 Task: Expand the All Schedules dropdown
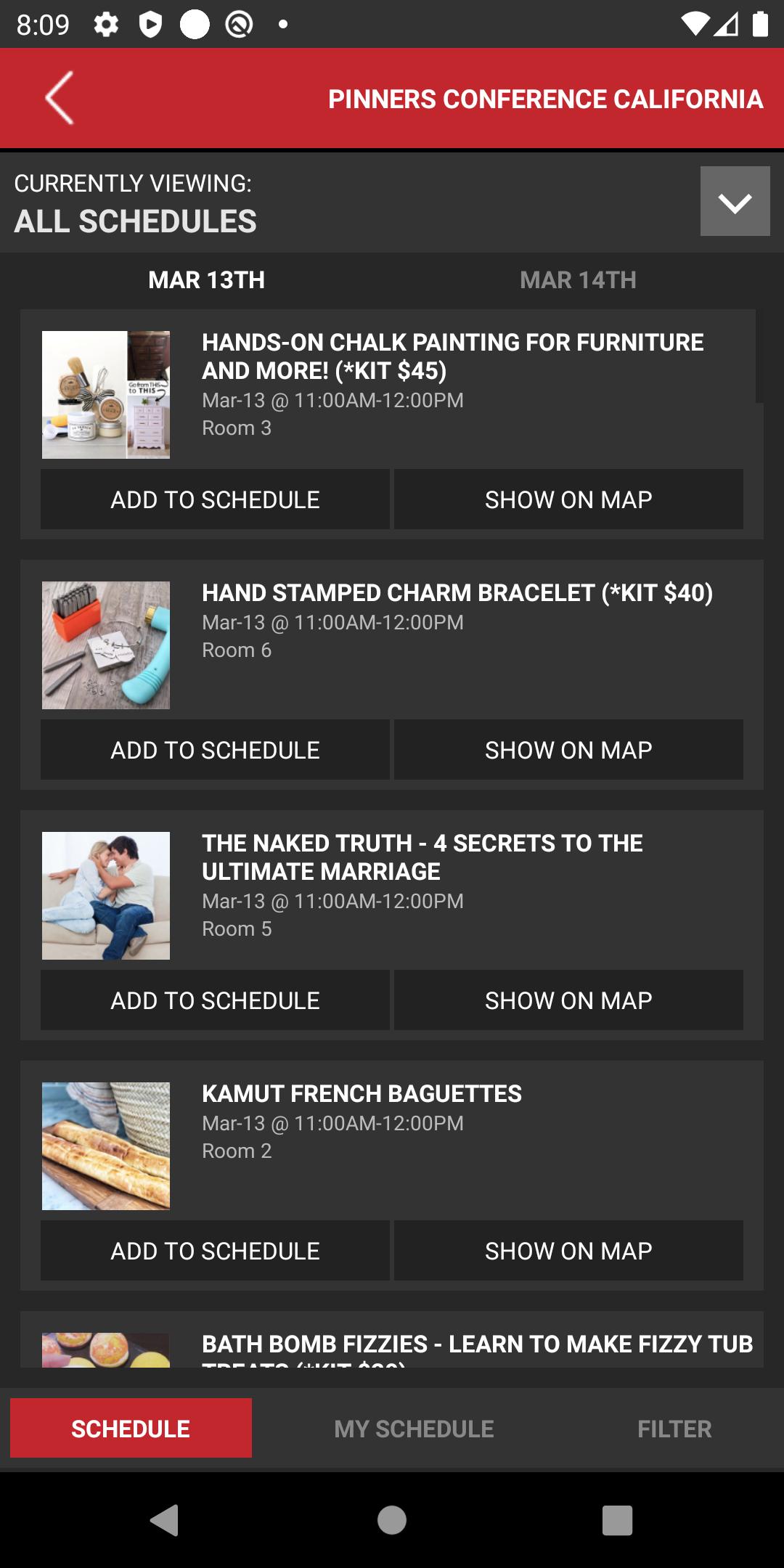pos(735,201)
